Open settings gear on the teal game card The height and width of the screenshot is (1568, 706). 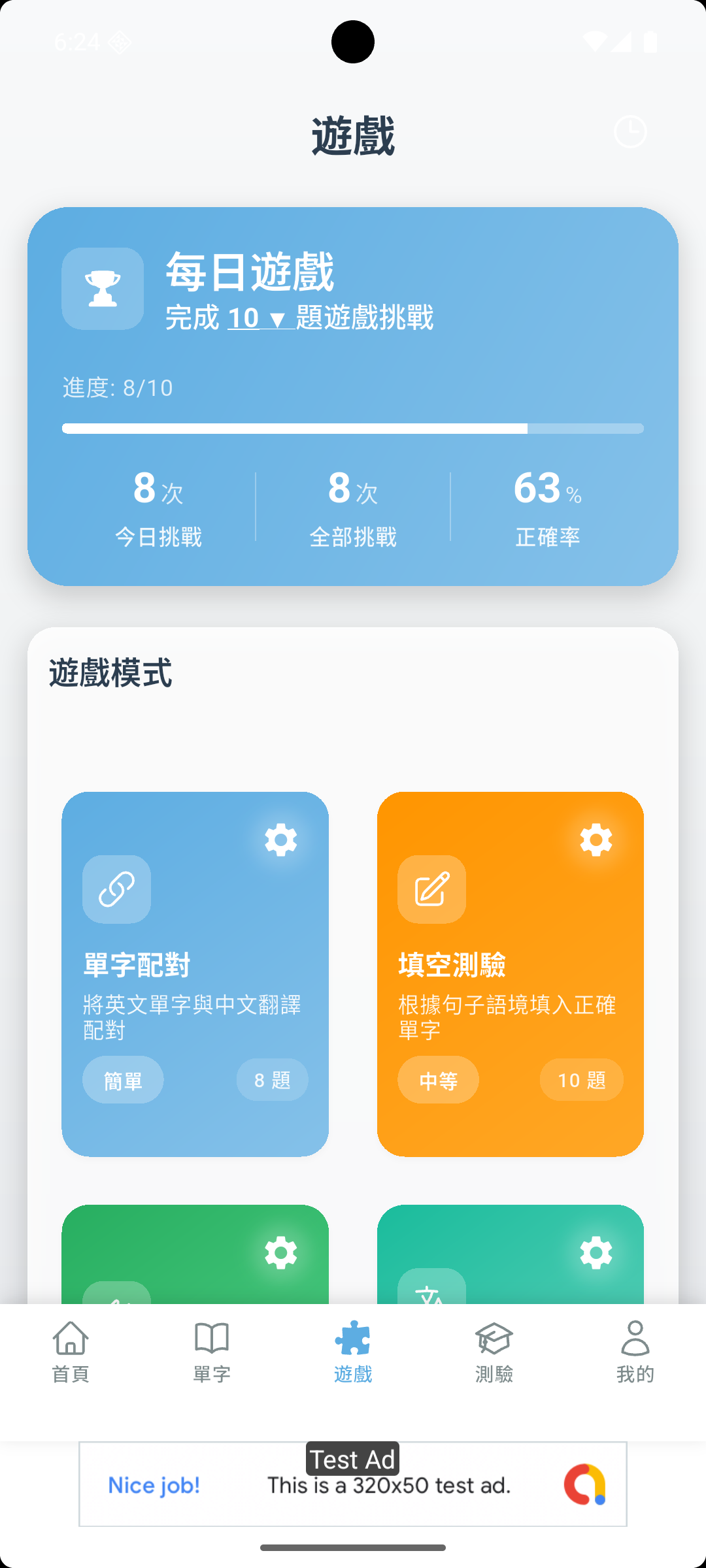[x=595, y=1252]
